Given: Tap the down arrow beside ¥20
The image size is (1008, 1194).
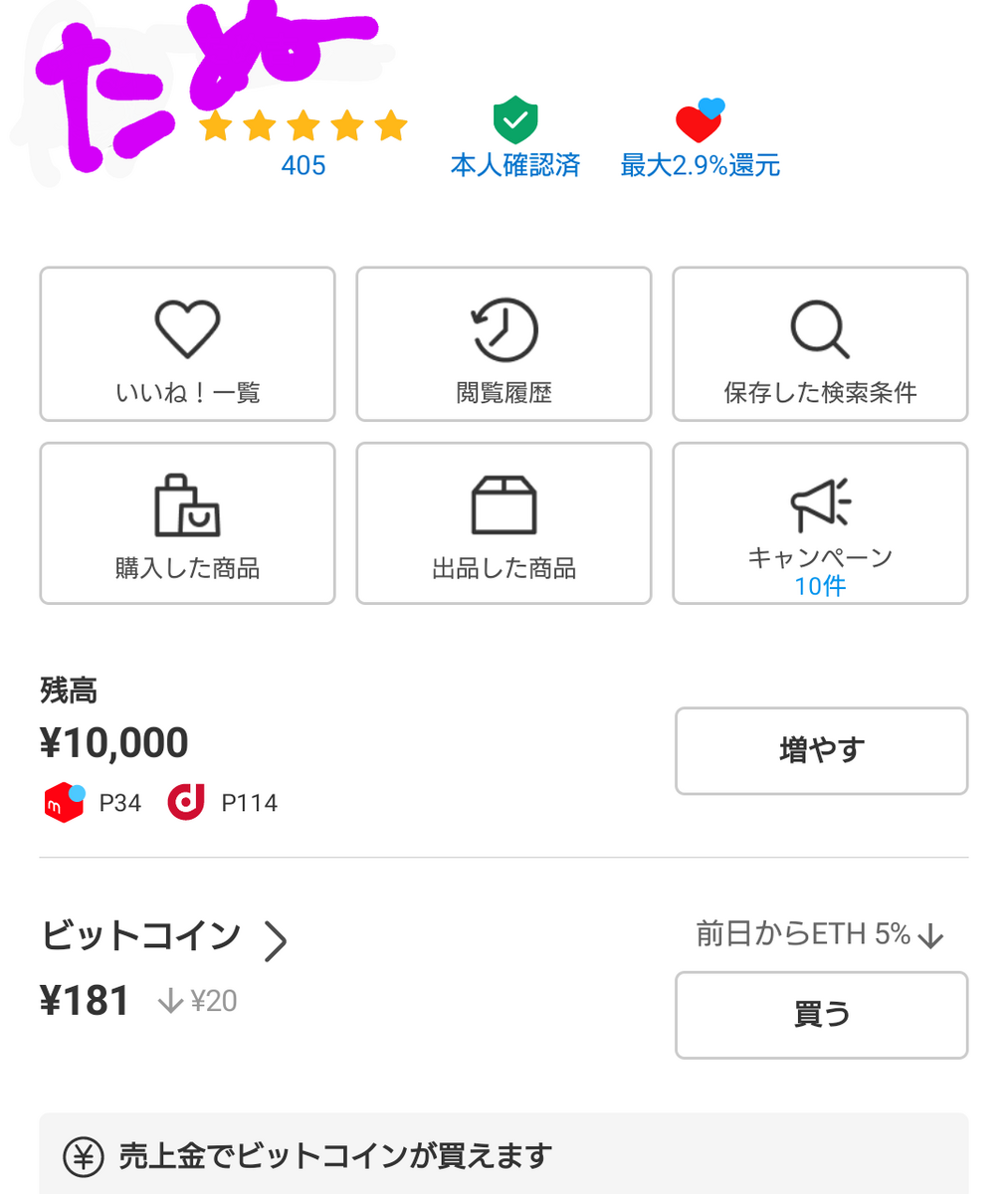Looking at the screenshot, I should 169,1001.
